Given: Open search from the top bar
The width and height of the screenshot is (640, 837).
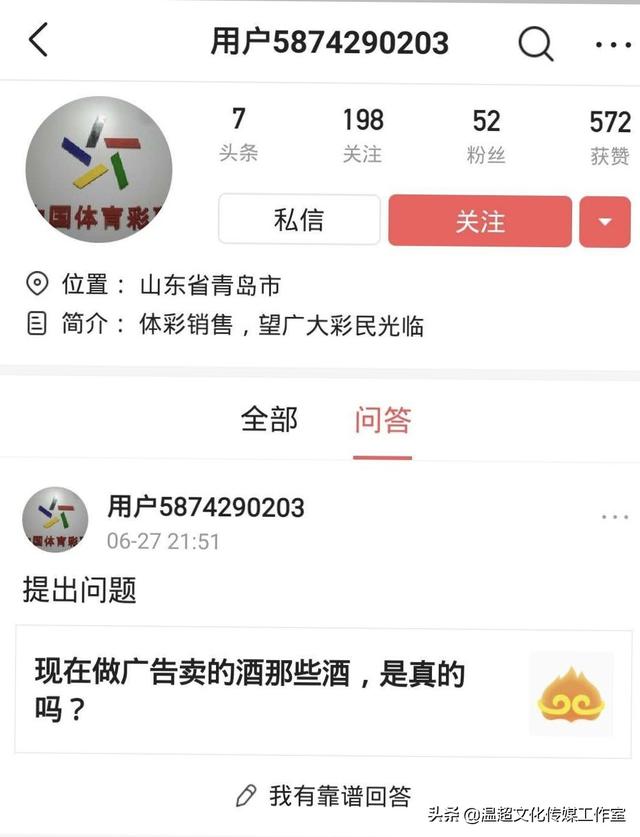Looking at the screenshot, I should pyautogui.click(x=535, y=43).
